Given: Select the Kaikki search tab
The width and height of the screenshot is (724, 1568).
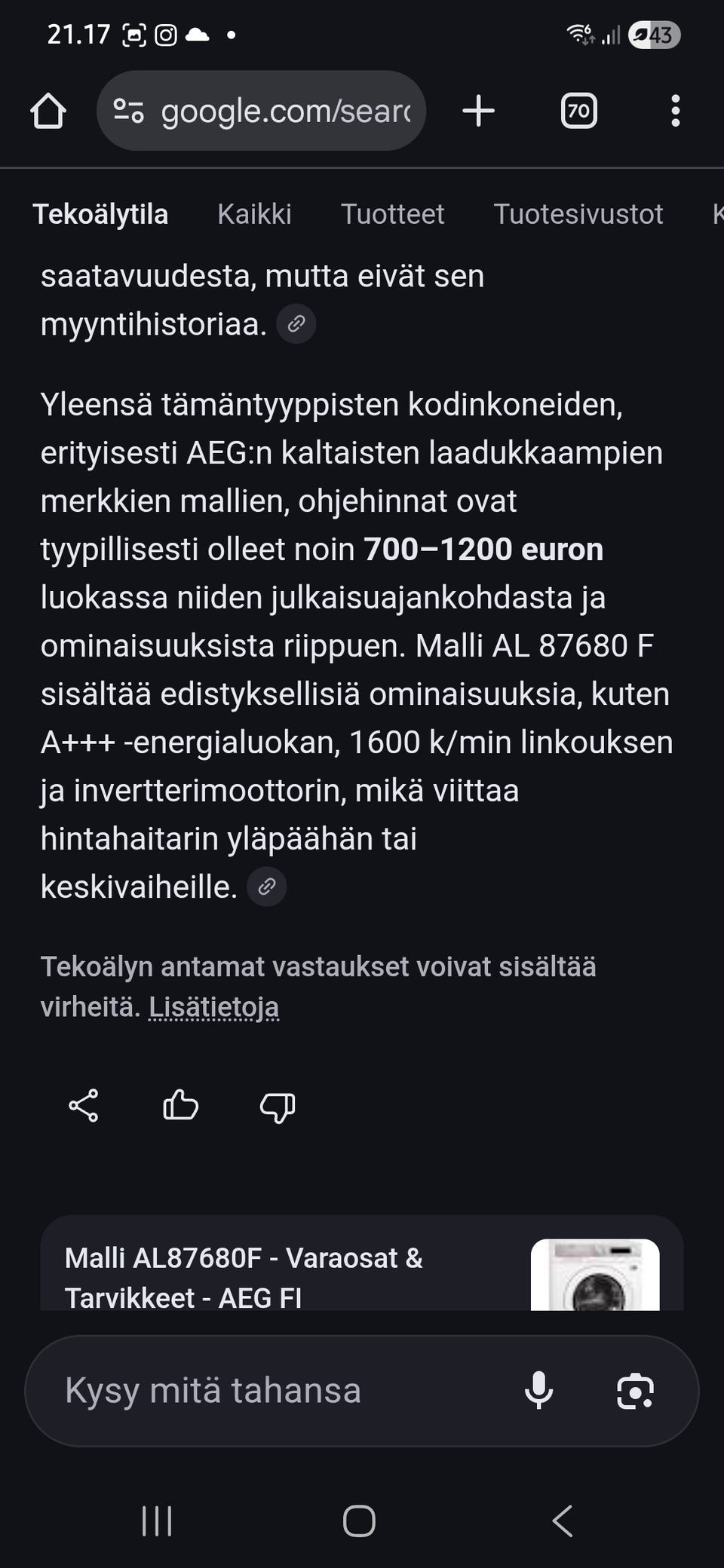Looking at the screenshot, I should 254,214.
